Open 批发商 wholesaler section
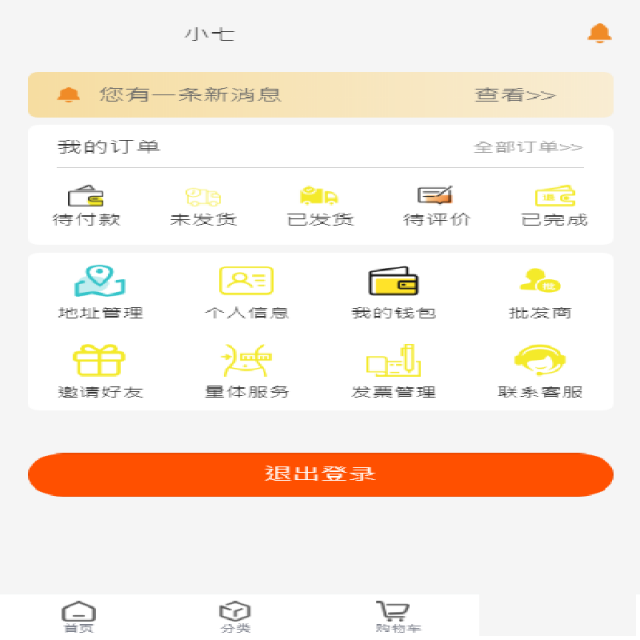 pyautogui.click(x=540, y=292)
